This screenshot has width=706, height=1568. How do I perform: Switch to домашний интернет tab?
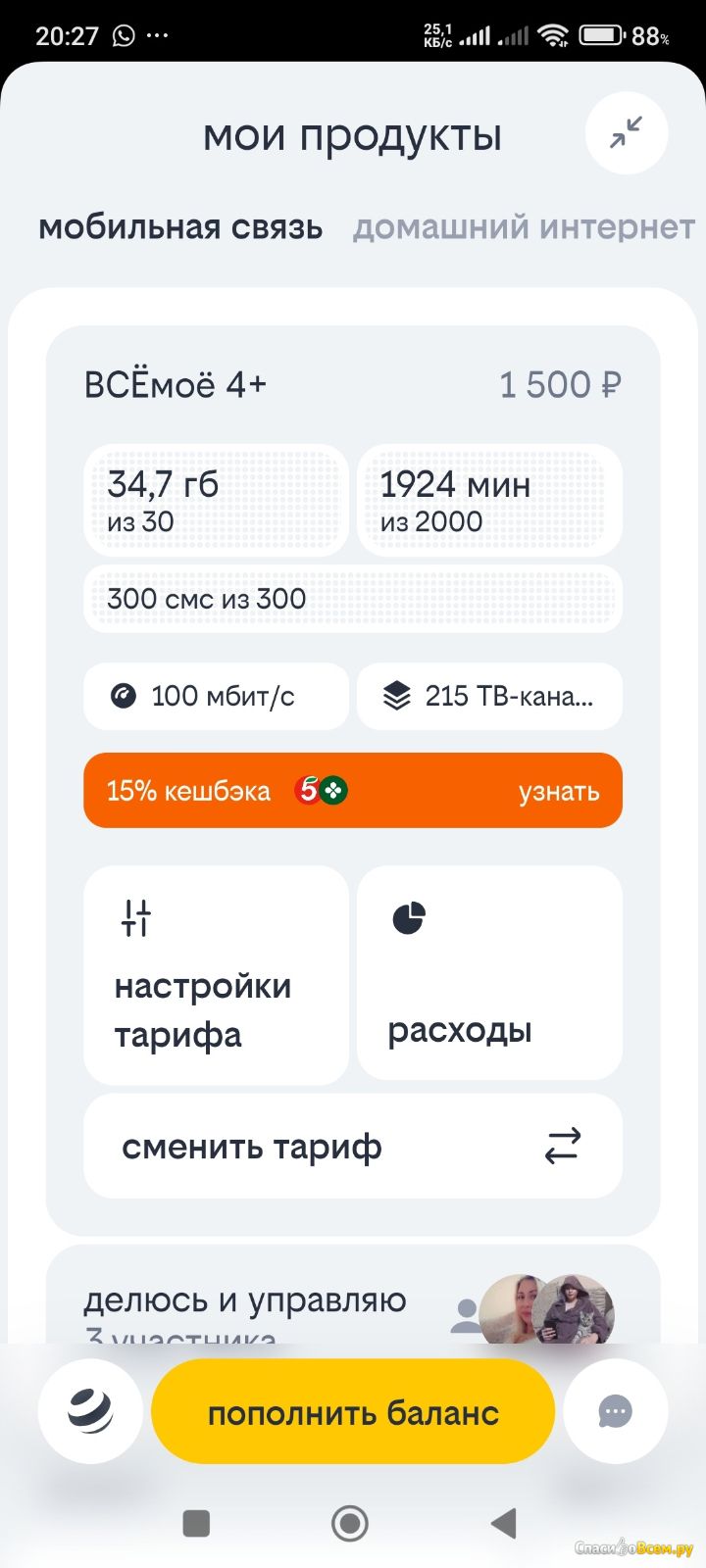[x=524, y=227]
